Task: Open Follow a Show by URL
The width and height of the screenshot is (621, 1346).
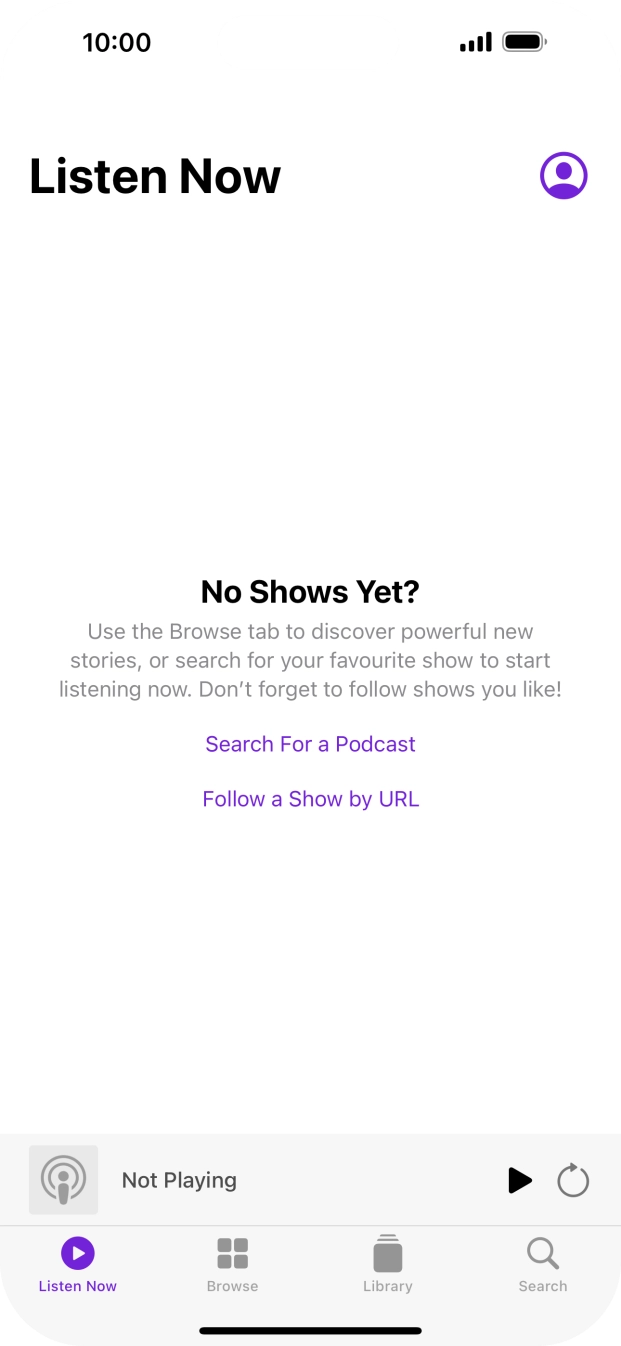Action: point(310,799)
